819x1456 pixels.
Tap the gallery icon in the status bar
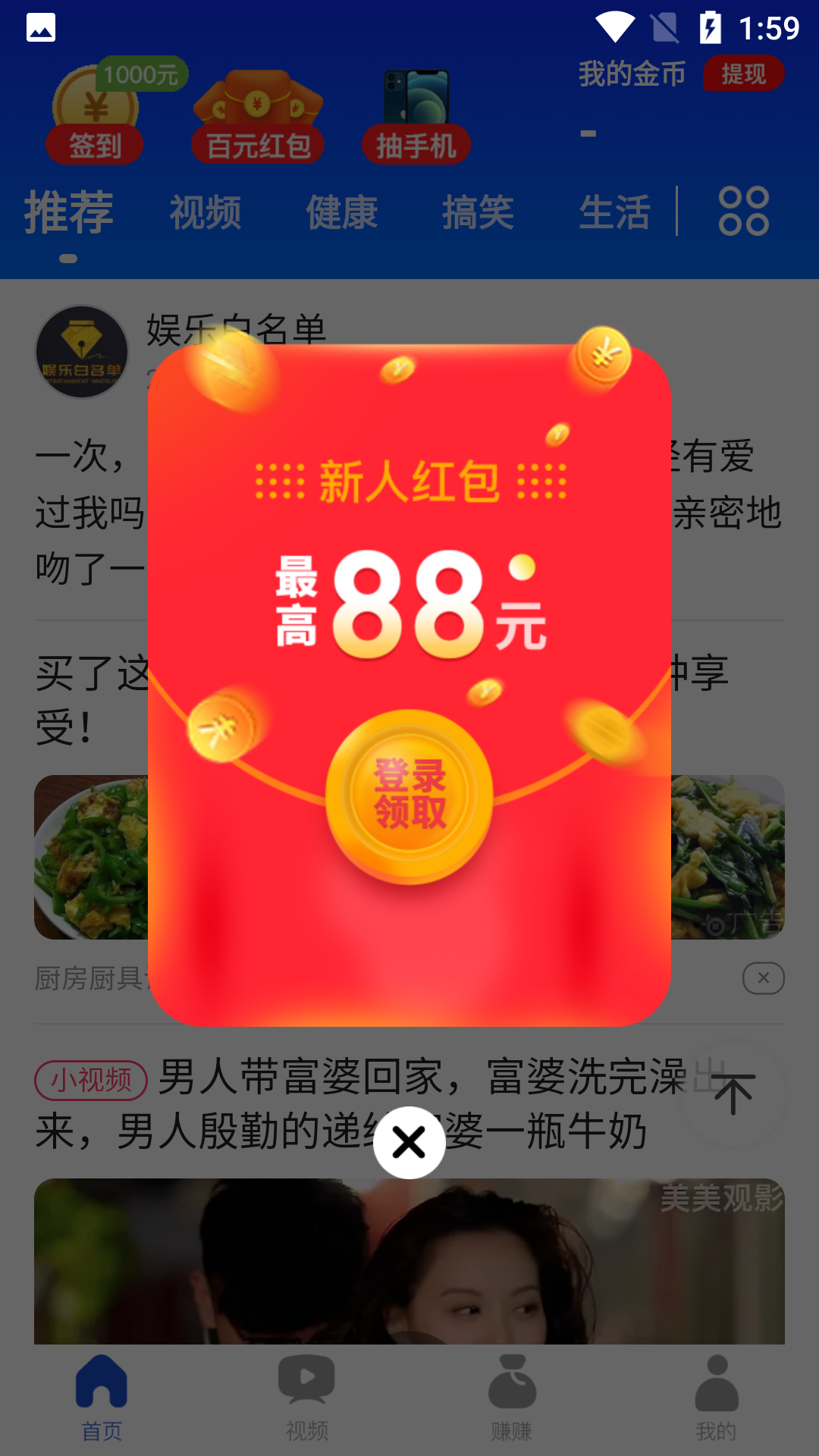[x=42, y=28]
